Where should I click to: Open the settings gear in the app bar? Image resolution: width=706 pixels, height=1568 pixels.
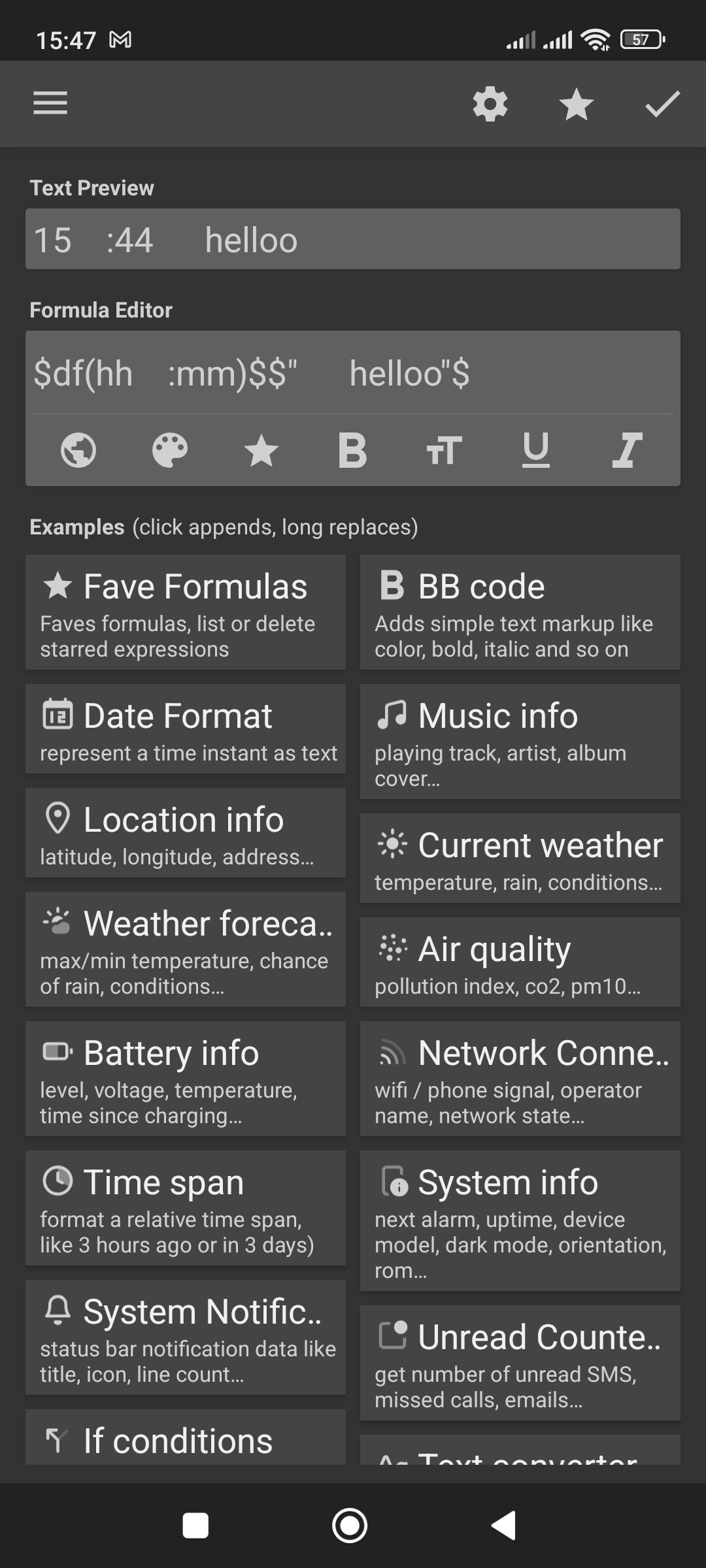(490, 104)
